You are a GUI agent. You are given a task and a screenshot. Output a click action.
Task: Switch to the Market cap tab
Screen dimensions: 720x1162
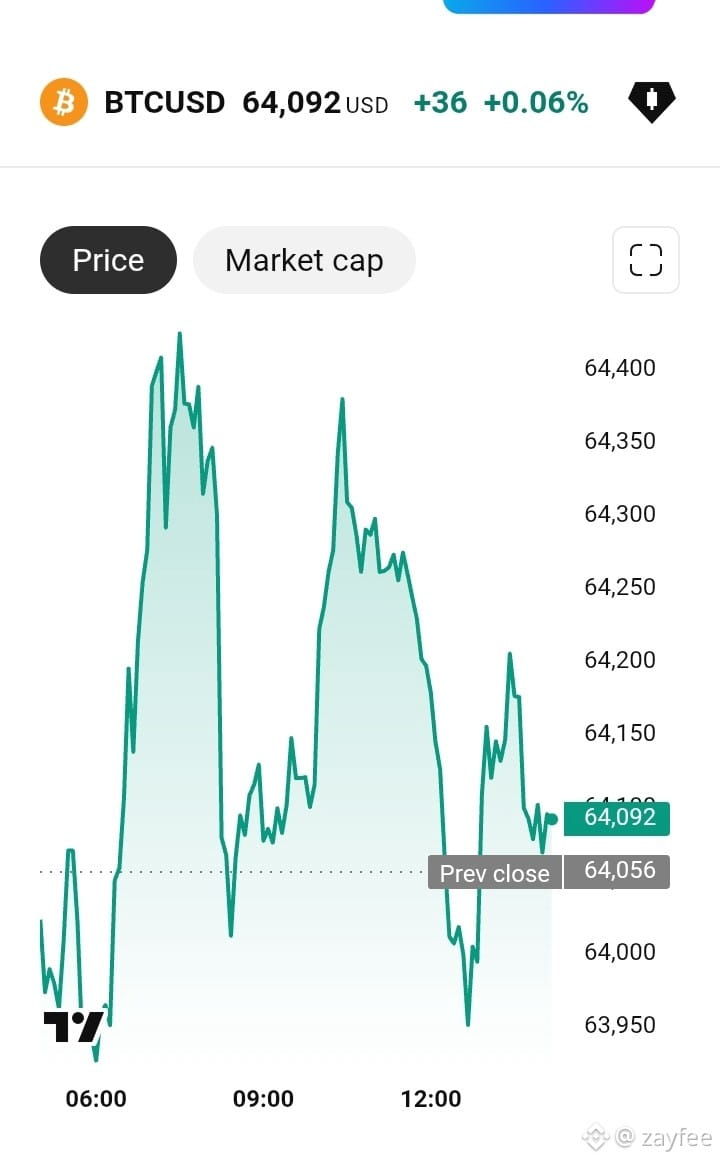pos(304,260)
